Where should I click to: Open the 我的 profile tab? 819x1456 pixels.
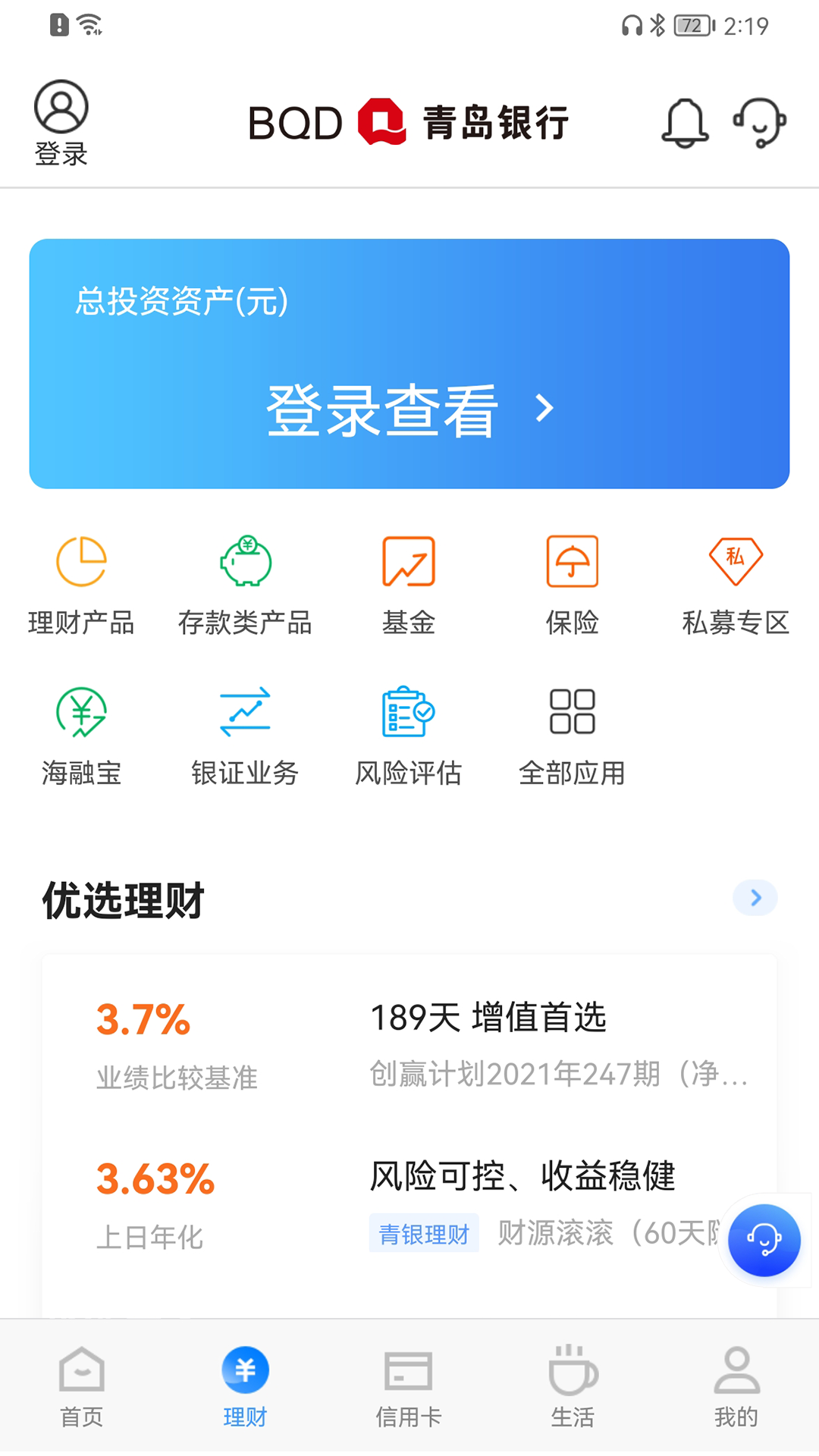pos(736,1395)
